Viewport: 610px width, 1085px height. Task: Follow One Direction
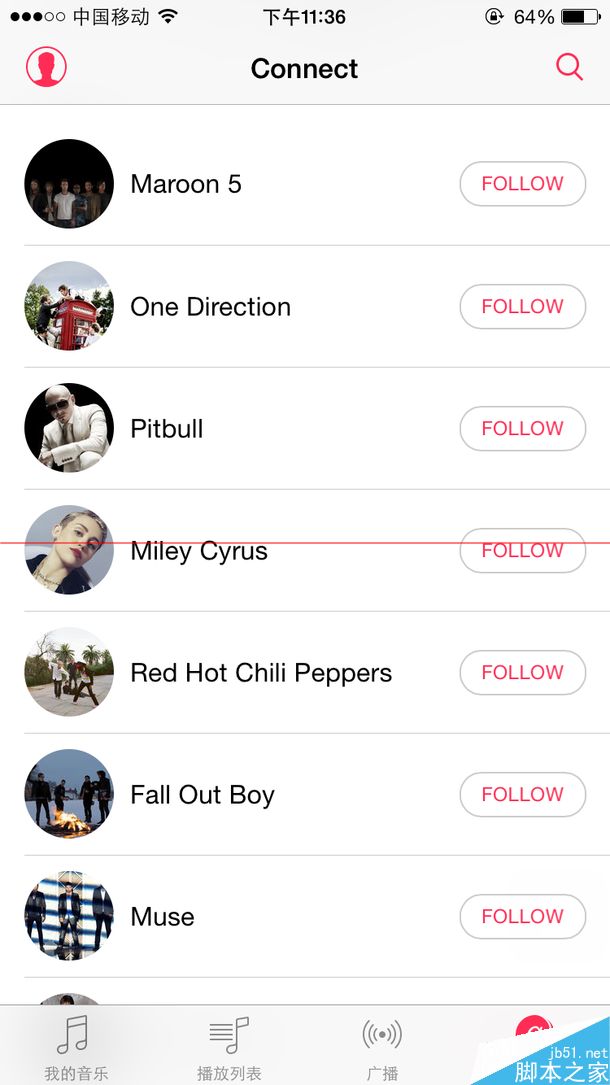(522, 306)
